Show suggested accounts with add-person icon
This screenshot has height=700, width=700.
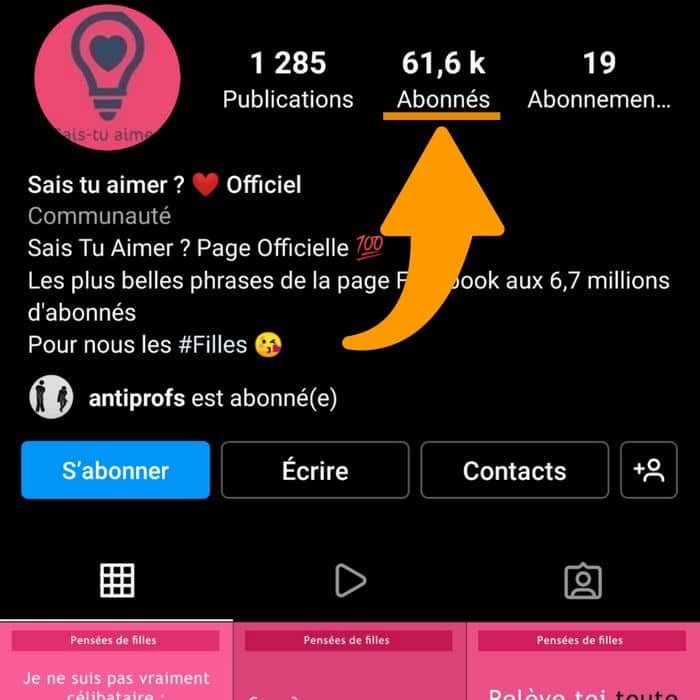[x=649, y=470]
